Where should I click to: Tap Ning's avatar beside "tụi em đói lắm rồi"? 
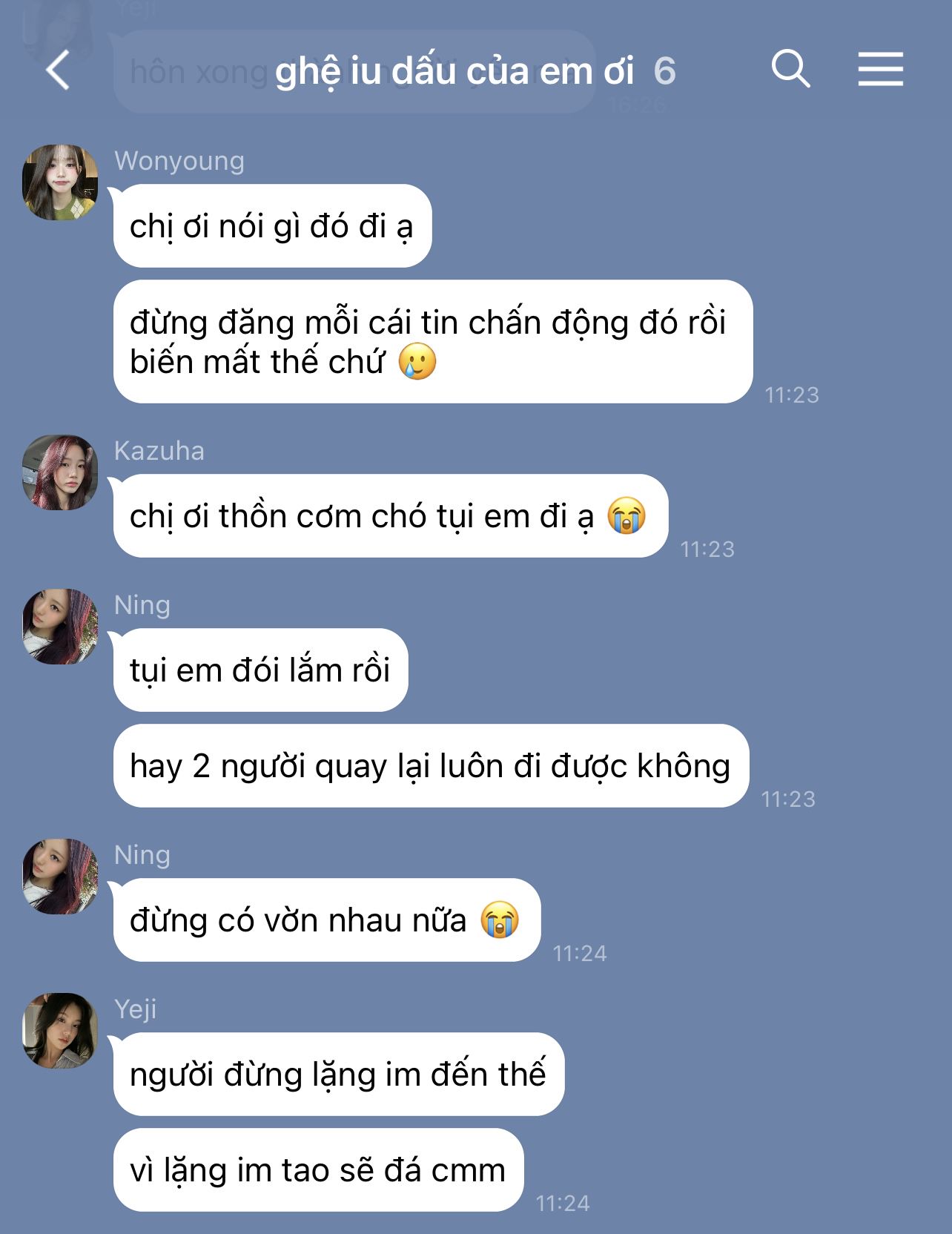point(60,627)
